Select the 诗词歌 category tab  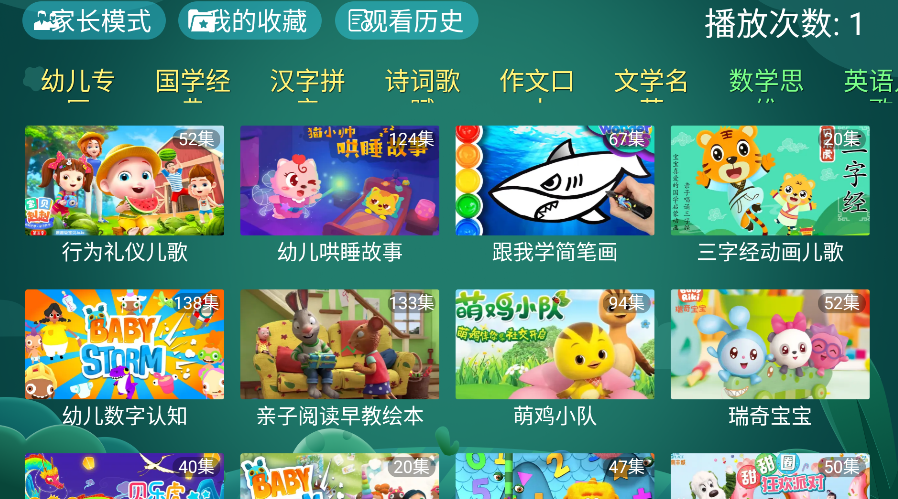pyautogui.click(x=423, y=82)
